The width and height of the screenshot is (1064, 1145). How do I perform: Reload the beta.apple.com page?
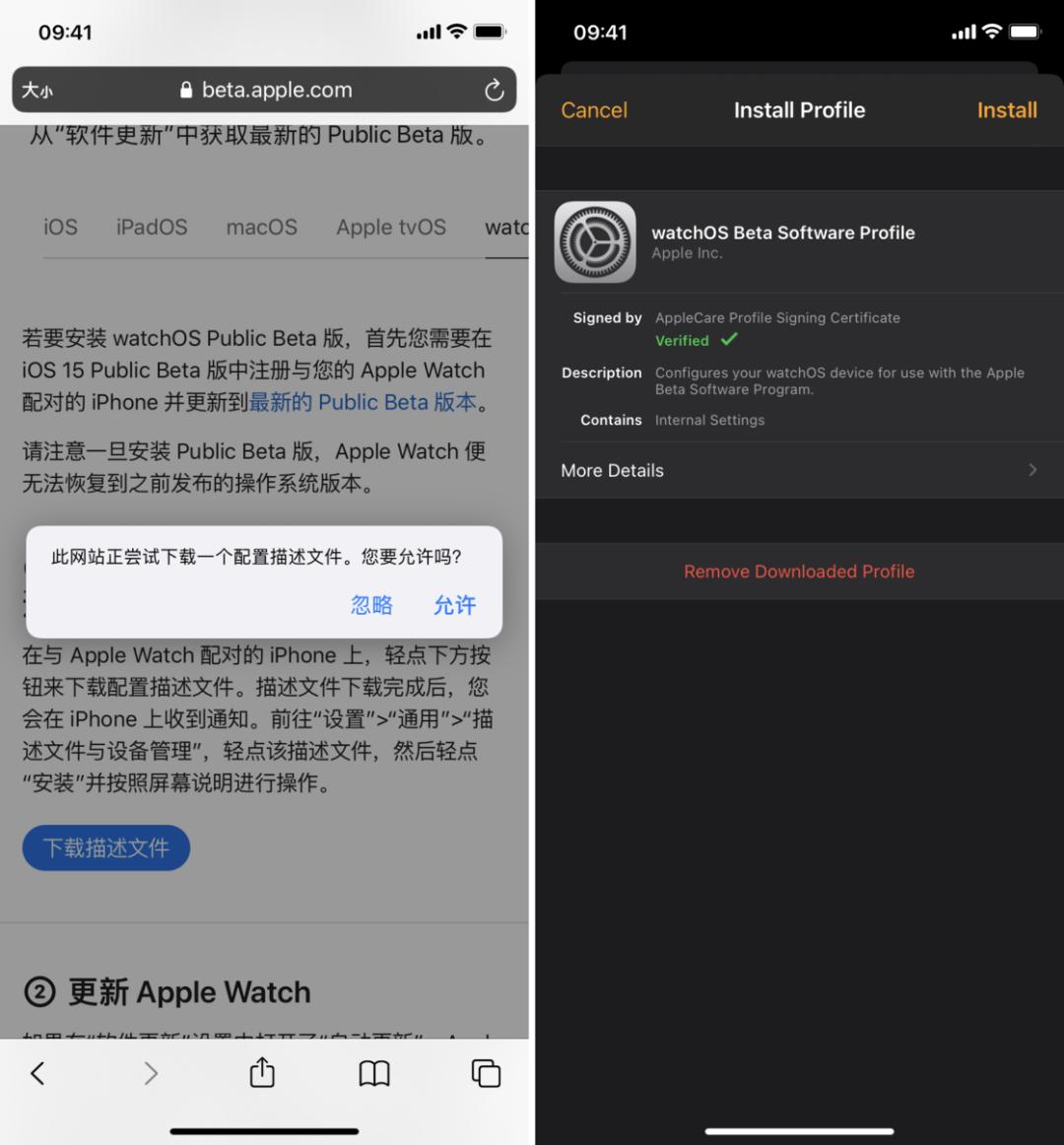(x=495, y=91)
